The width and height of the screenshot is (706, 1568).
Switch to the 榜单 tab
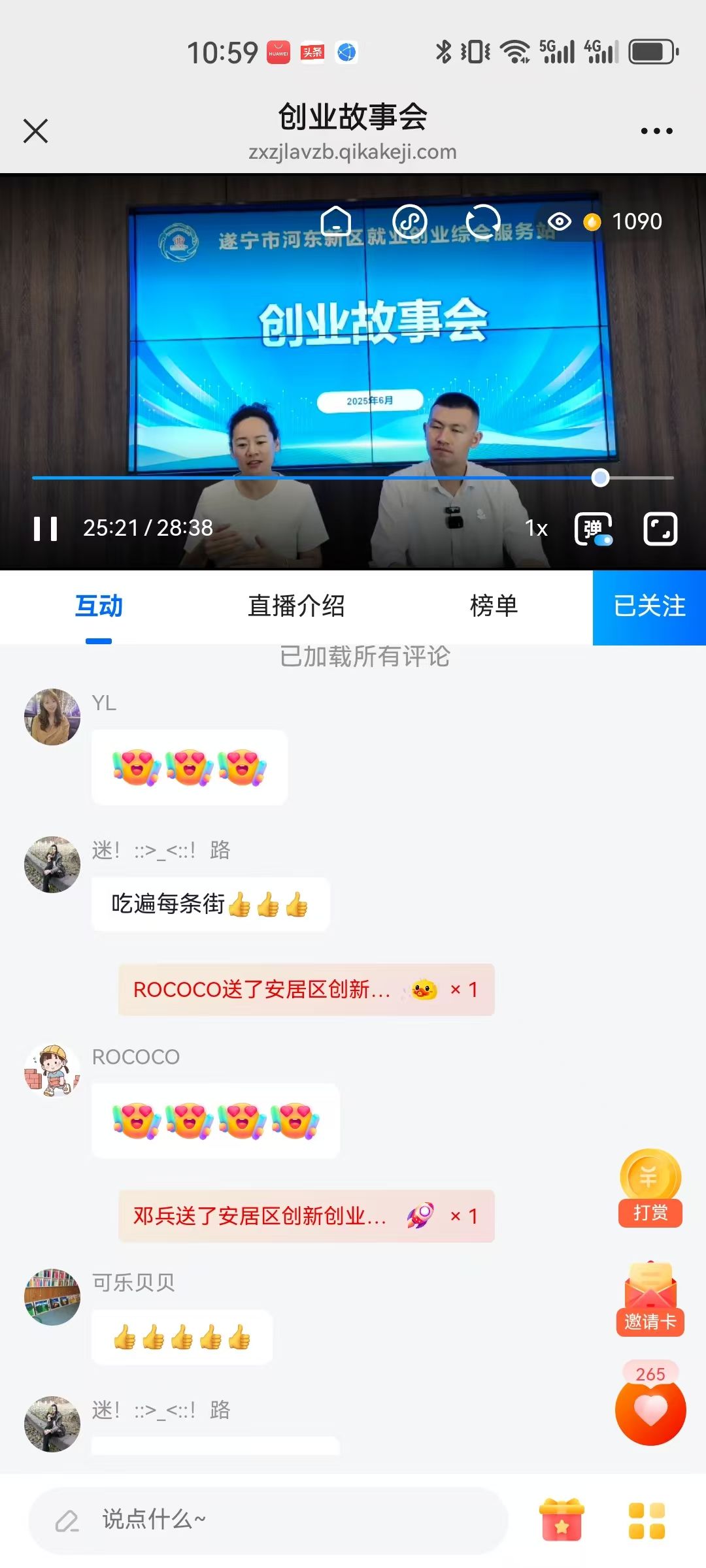pyautogui.click(x=494, y=606)
